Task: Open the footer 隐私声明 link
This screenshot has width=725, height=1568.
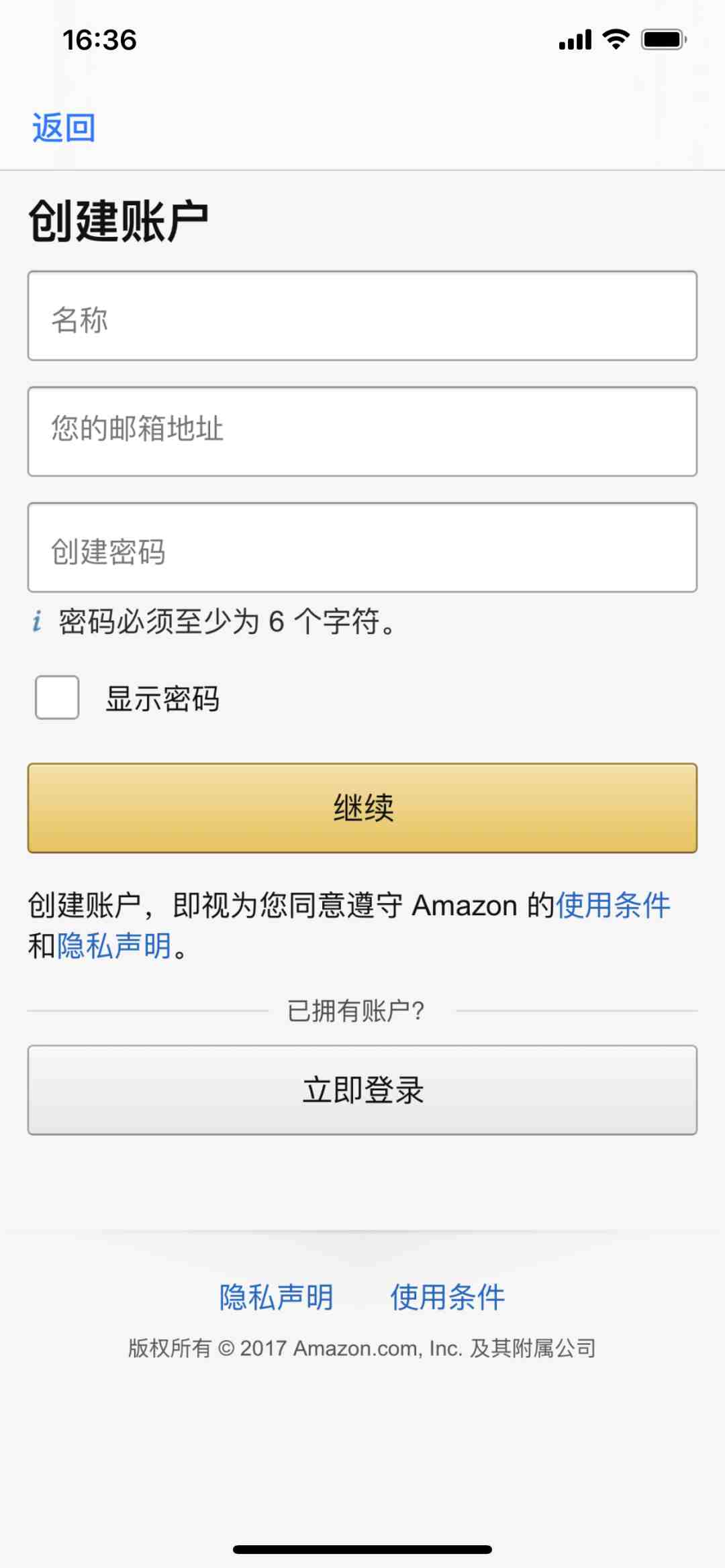Action: click(277, 1297)
